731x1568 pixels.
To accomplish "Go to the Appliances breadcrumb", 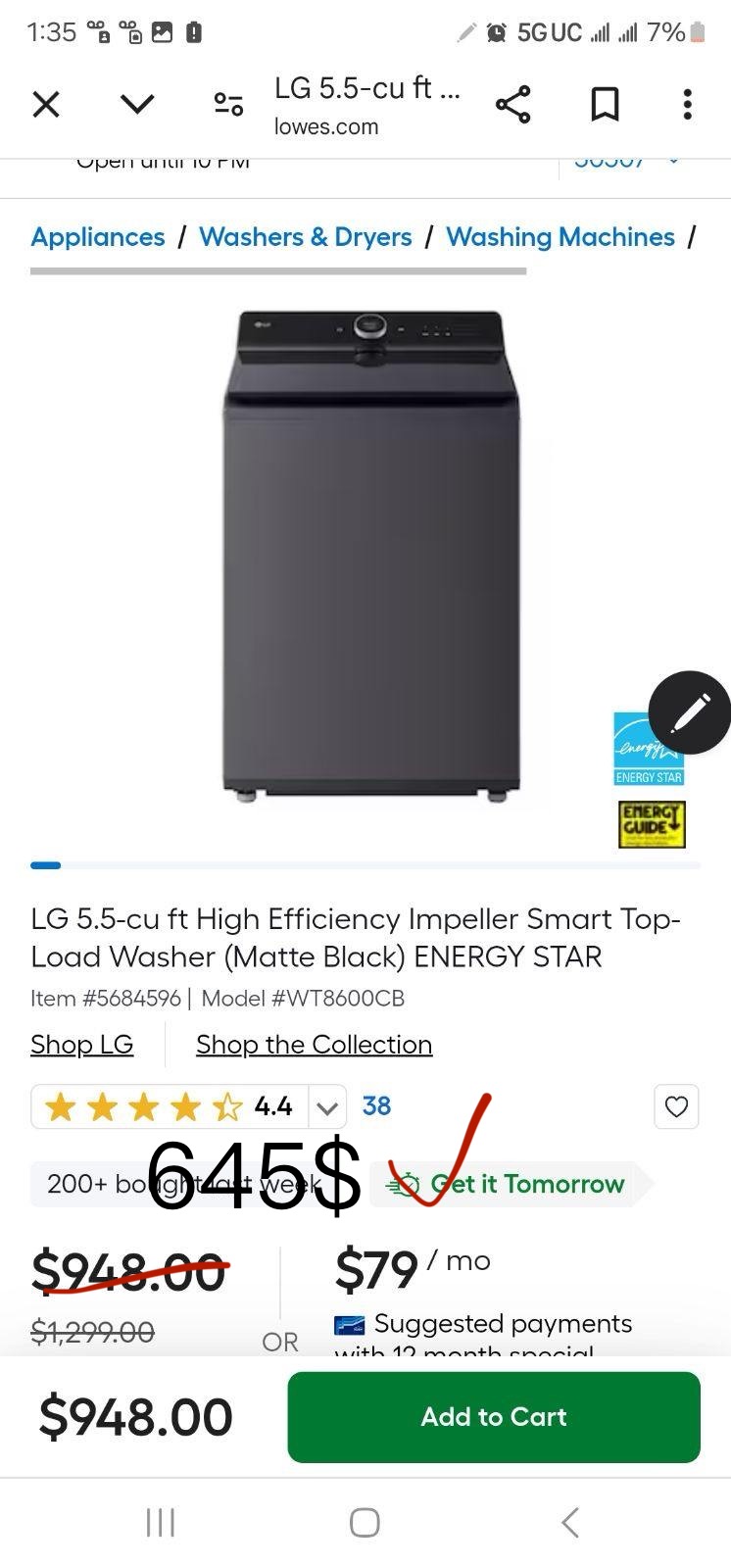I will pos(98,237).
